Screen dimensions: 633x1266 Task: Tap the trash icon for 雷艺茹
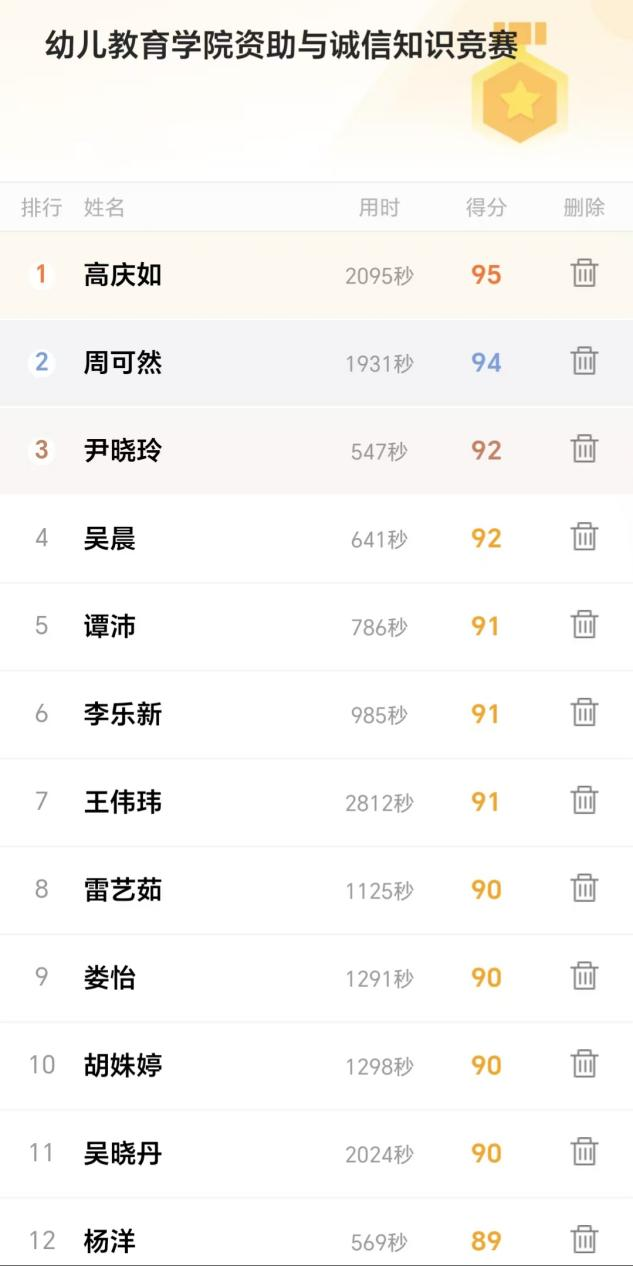click(584, 889)
